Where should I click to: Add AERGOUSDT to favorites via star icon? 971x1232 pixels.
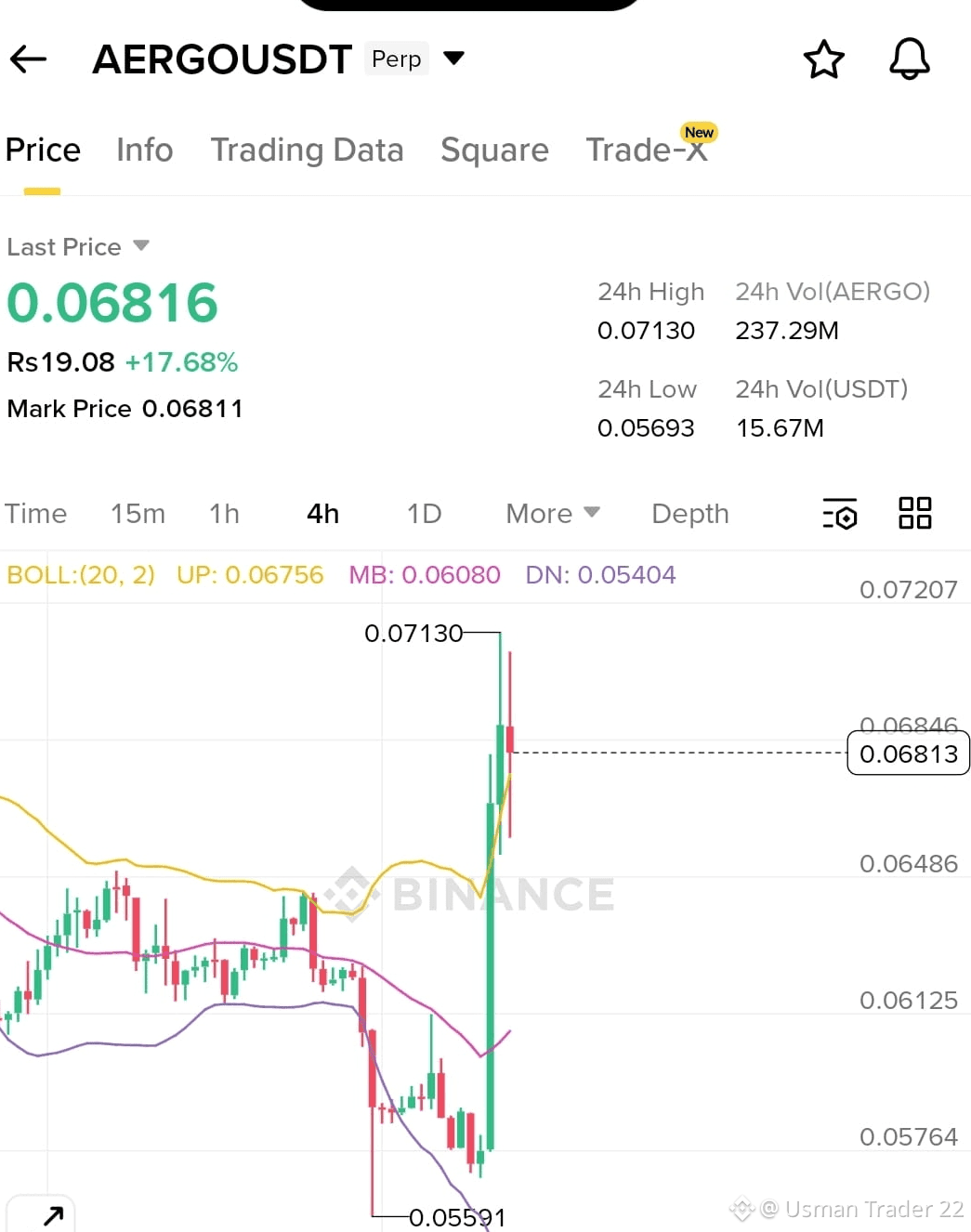click(823, 59)
